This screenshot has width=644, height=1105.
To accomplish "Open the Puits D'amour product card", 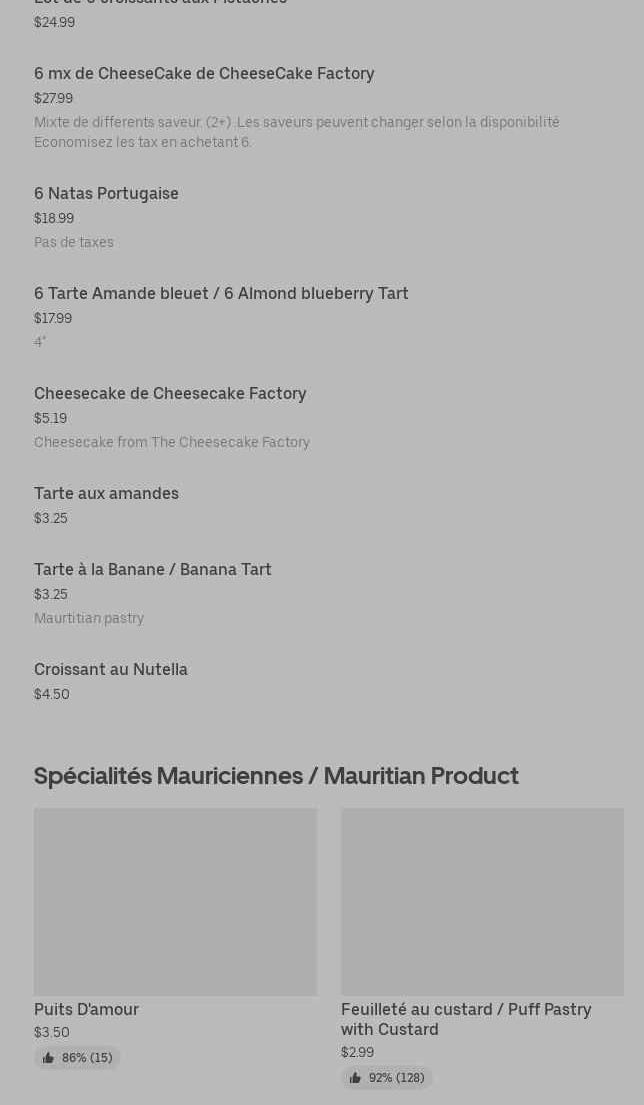I will [175, 902].
